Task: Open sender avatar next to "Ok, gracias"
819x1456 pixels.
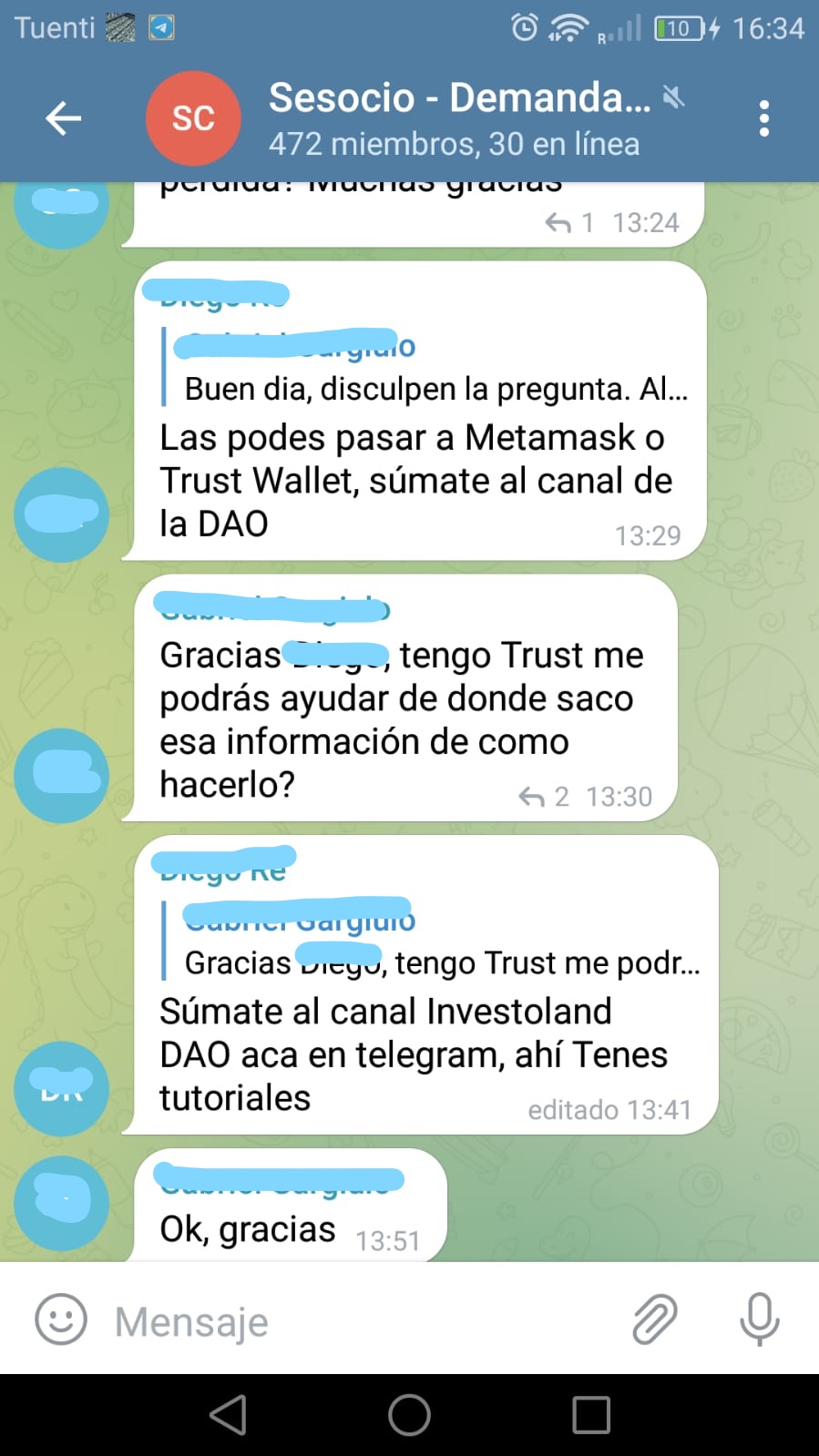Action: pyautogui.click(x=62, y=1202)
